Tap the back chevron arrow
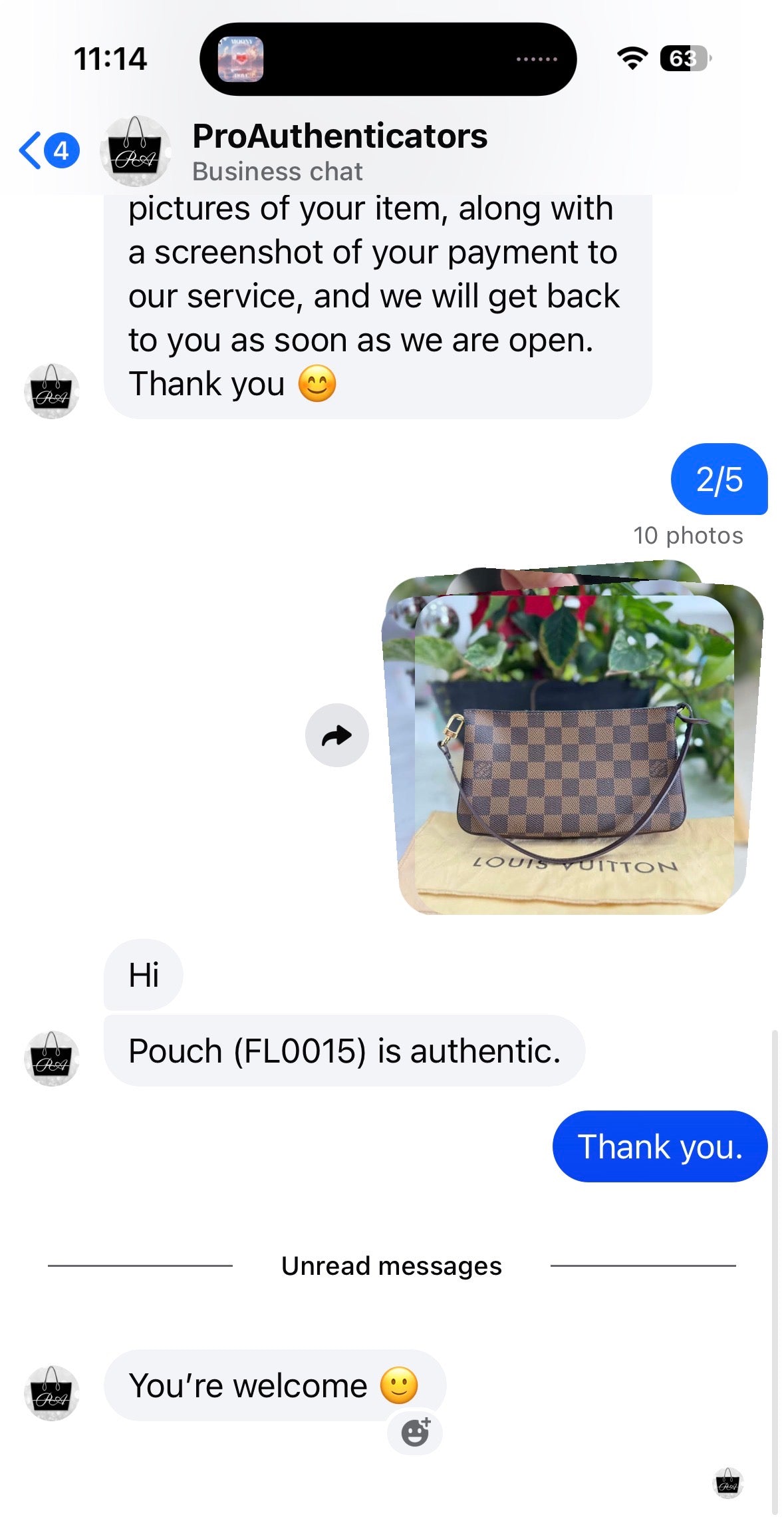 (31, 151)
